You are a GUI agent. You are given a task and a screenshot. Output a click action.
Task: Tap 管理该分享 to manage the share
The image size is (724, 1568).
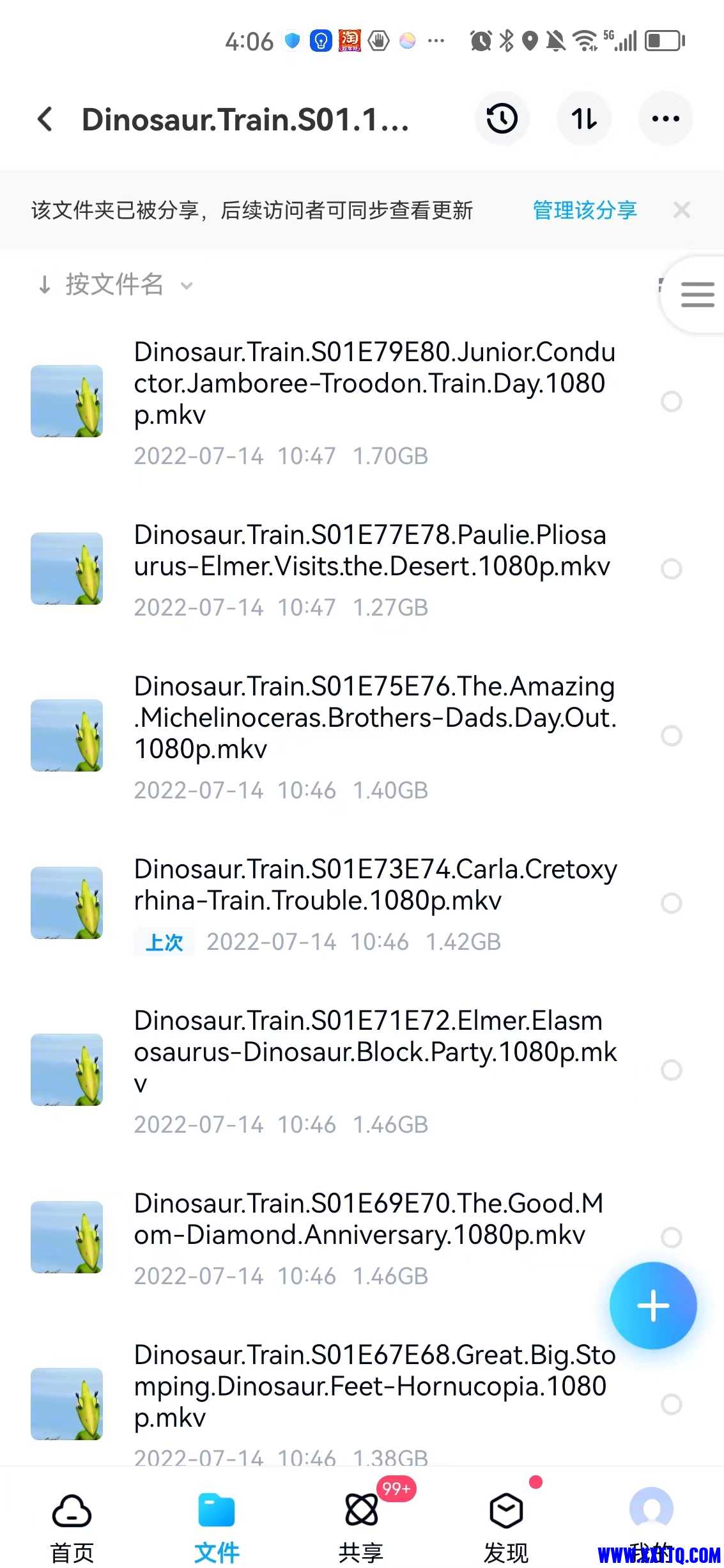coord(584,210)
